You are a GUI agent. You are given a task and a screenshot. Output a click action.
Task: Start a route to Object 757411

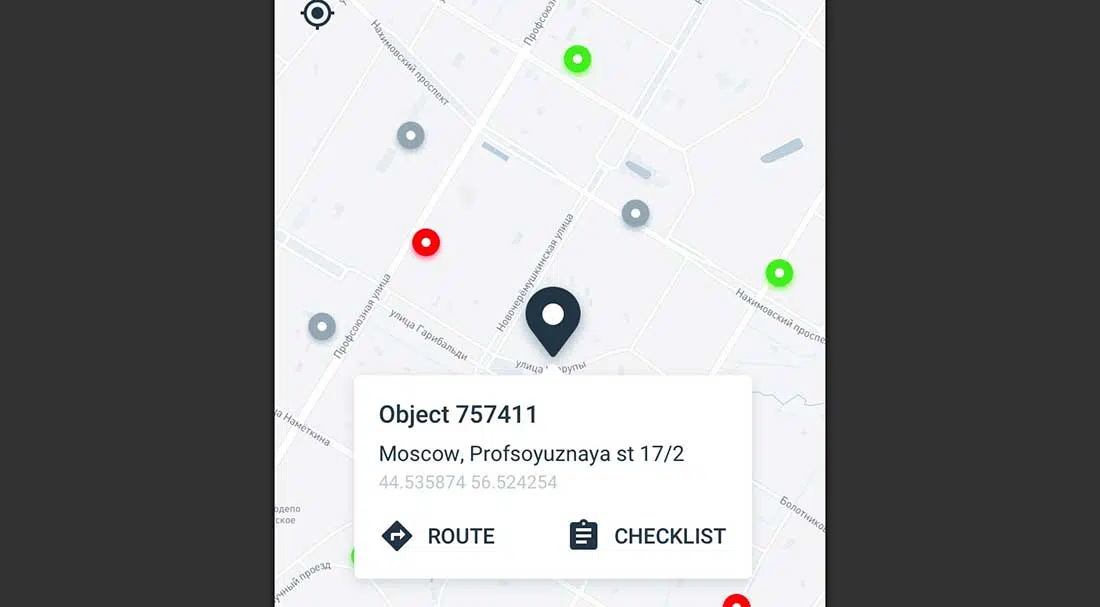pos(438,536)
